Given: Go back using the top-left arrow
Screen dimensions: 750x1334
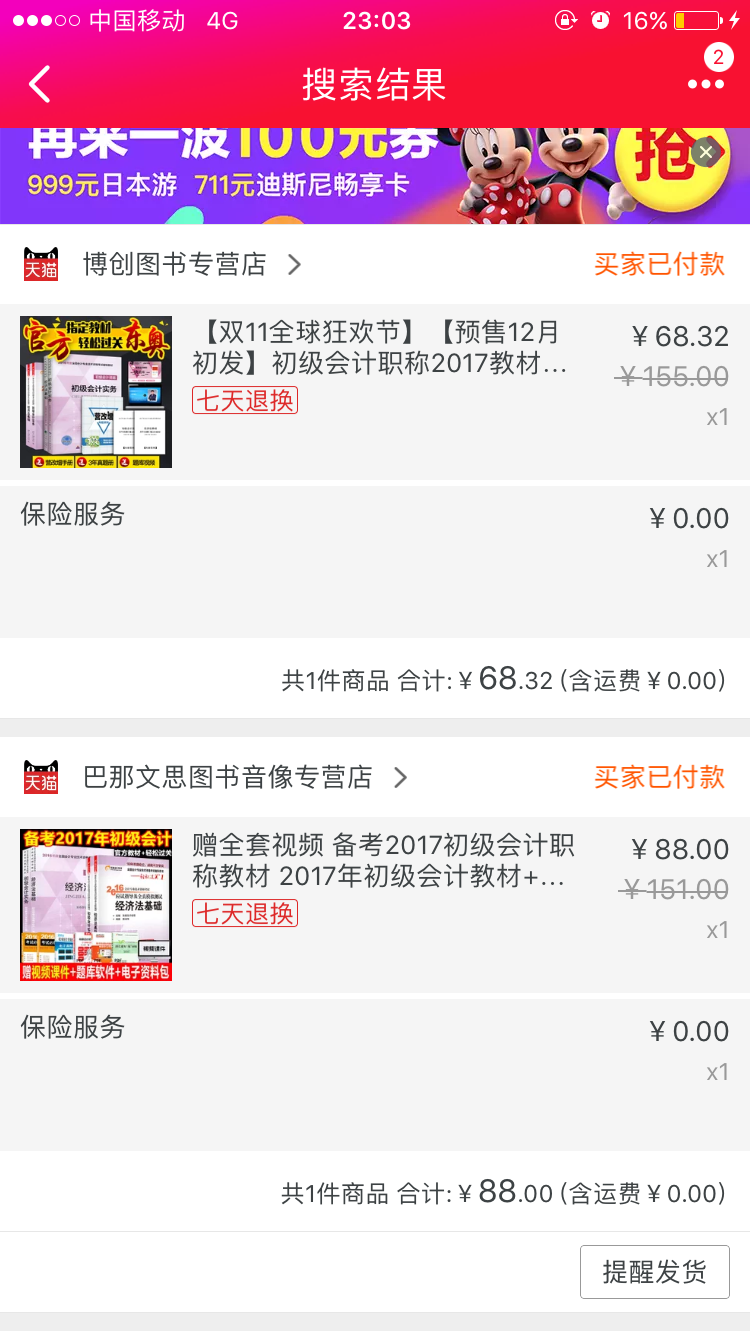Looking at the screenshot, I should (x=39, y=85).
